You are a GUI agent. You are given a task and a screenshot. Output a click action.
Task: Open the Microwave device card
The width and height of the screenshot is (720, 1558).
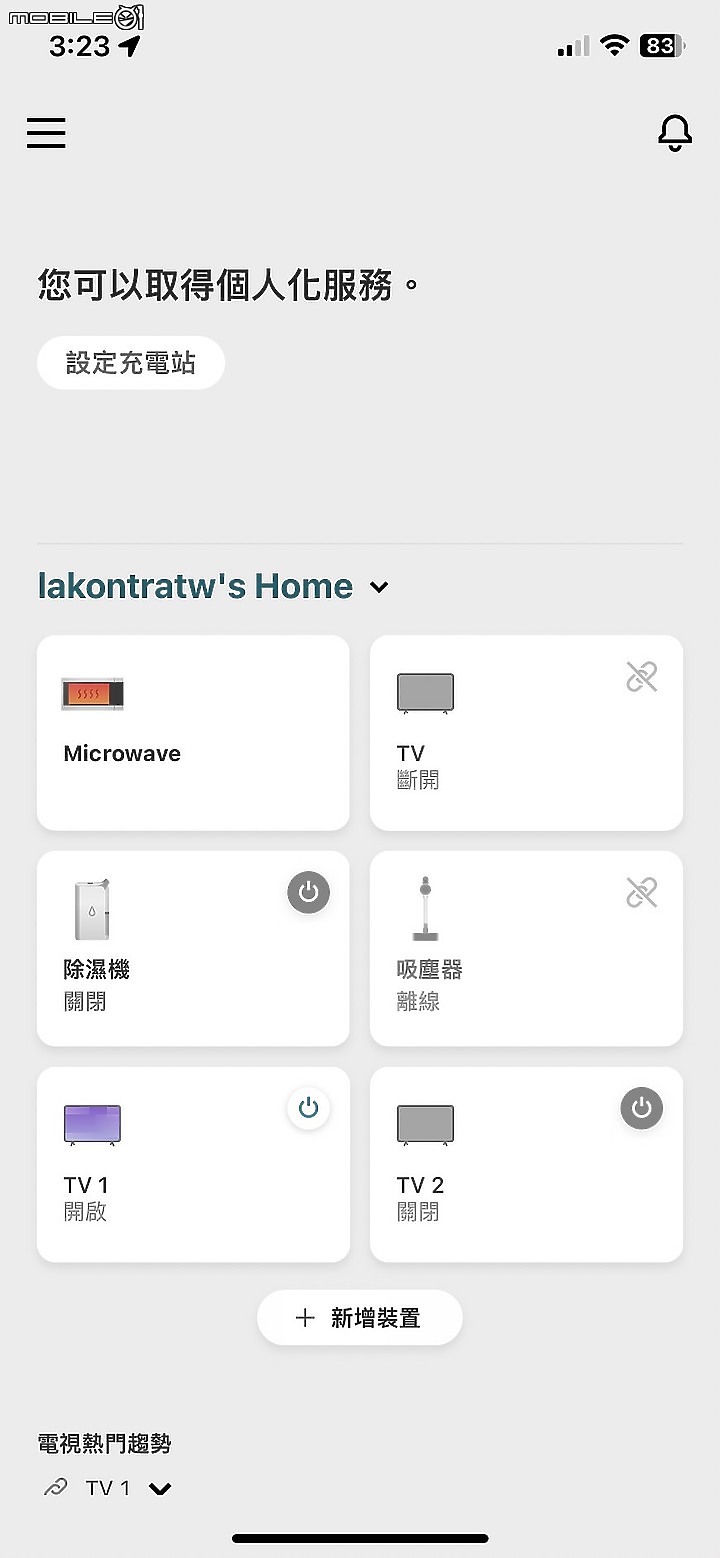click(193, 733)
